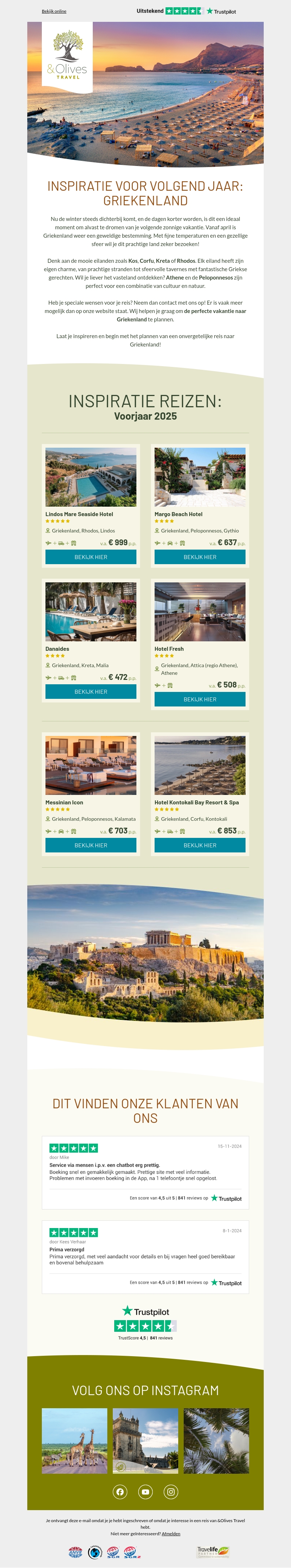Open the Instagram icon

click(171, 1491)
